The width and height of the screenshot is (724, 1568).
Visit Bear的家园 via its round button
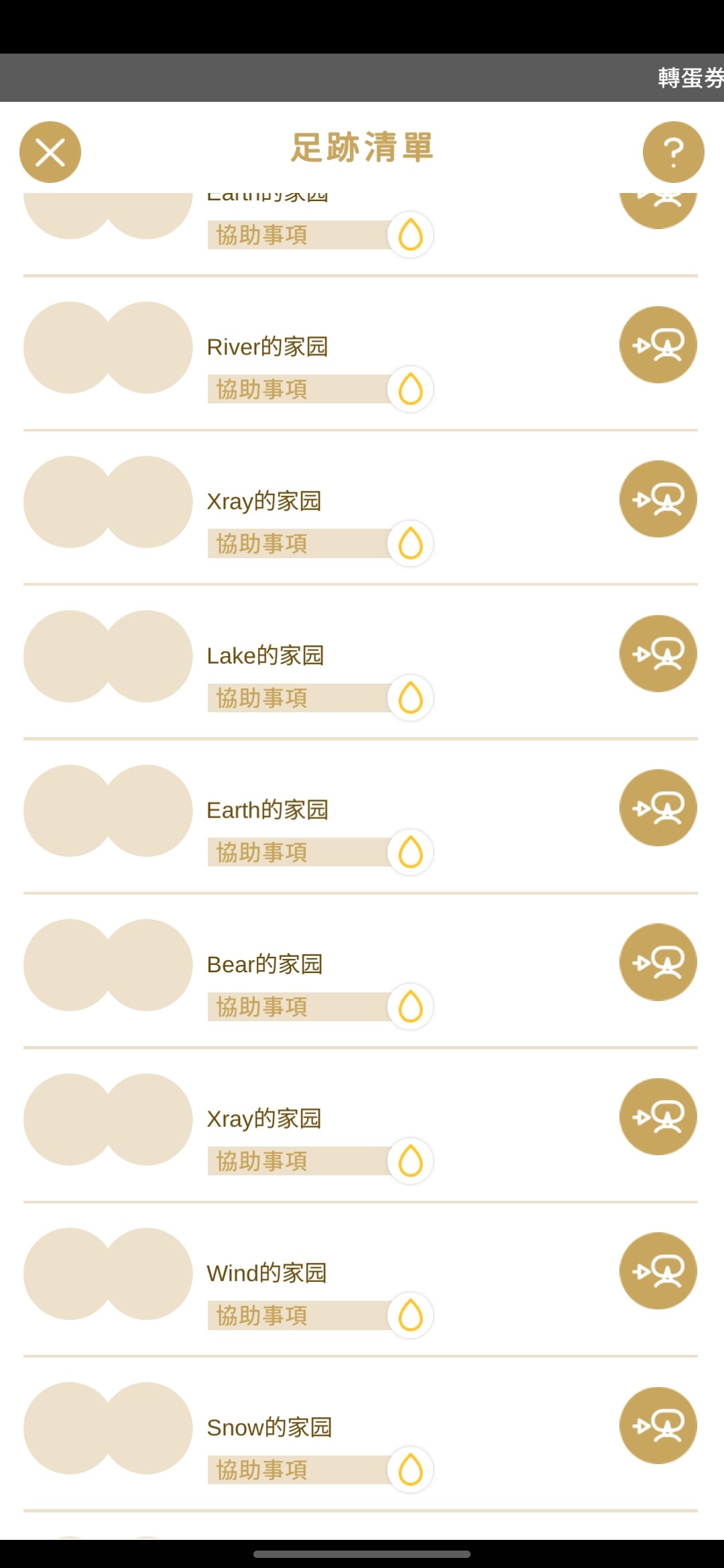click(x=658, y=962)
